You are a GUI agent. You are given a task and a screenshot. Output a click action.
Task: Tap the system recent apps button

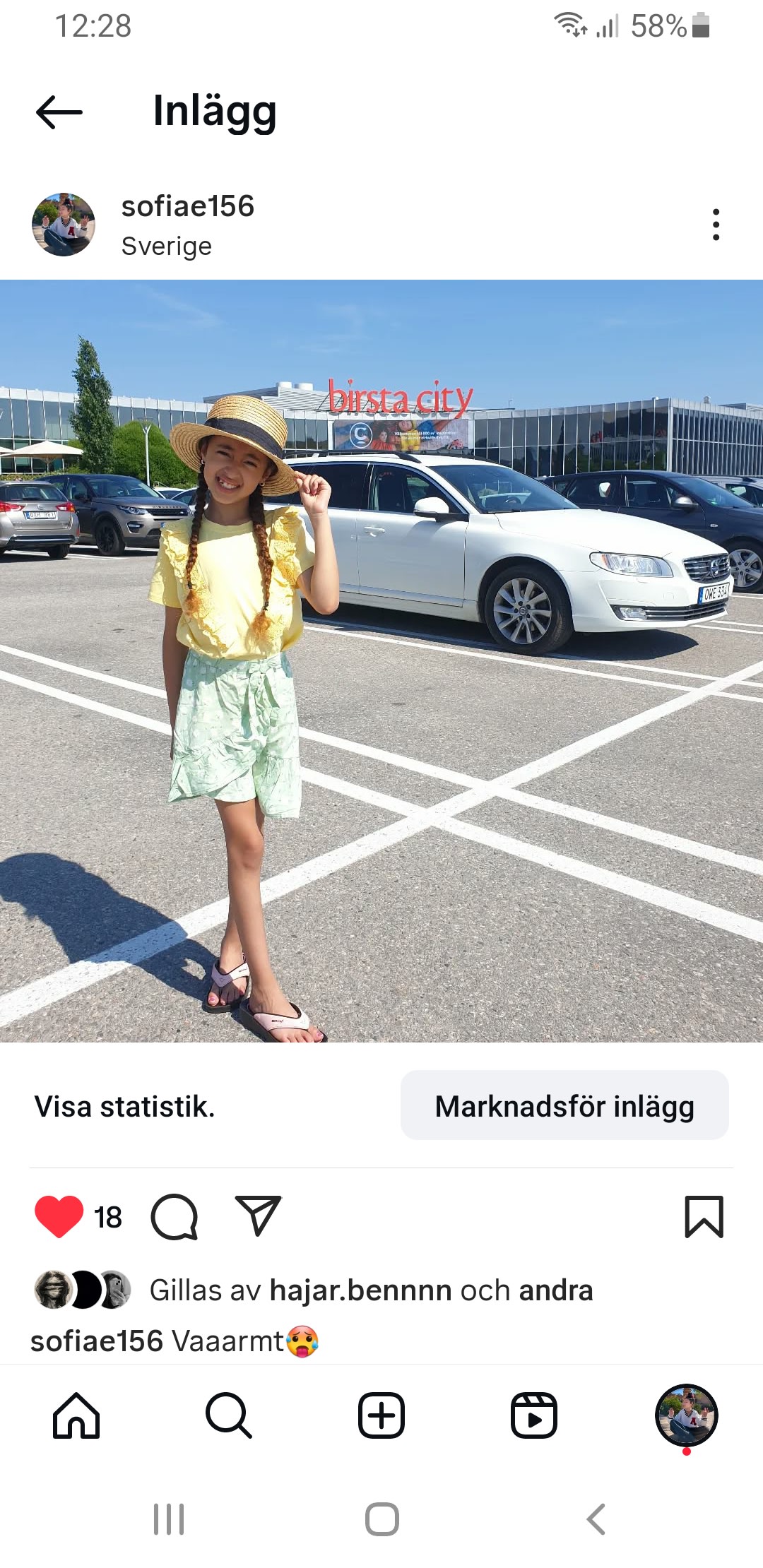tap(169, 1519)
